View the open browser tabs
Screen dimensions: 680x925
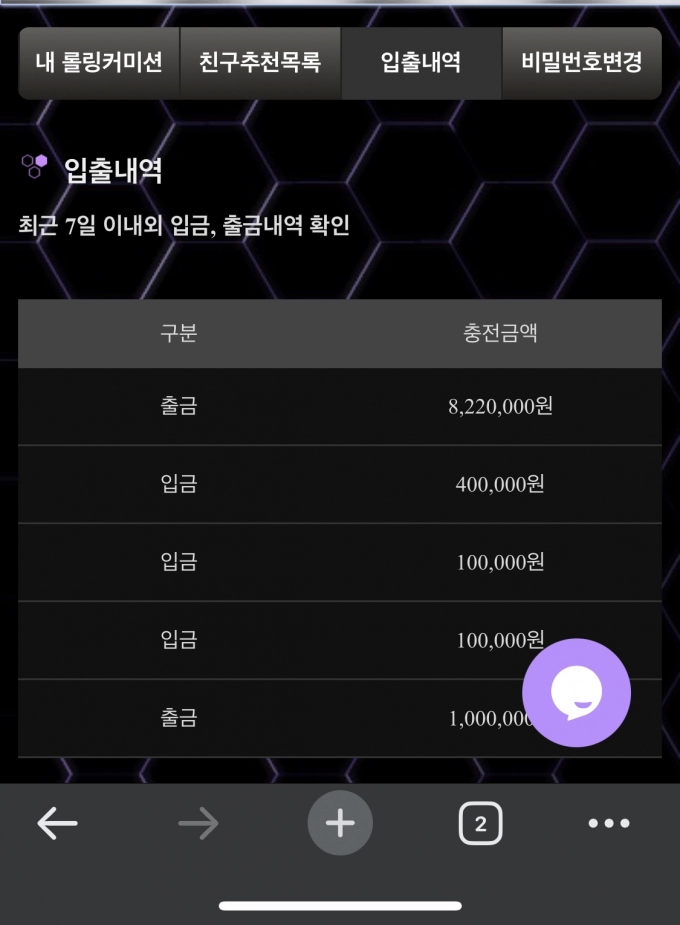[x=480, y=824]
